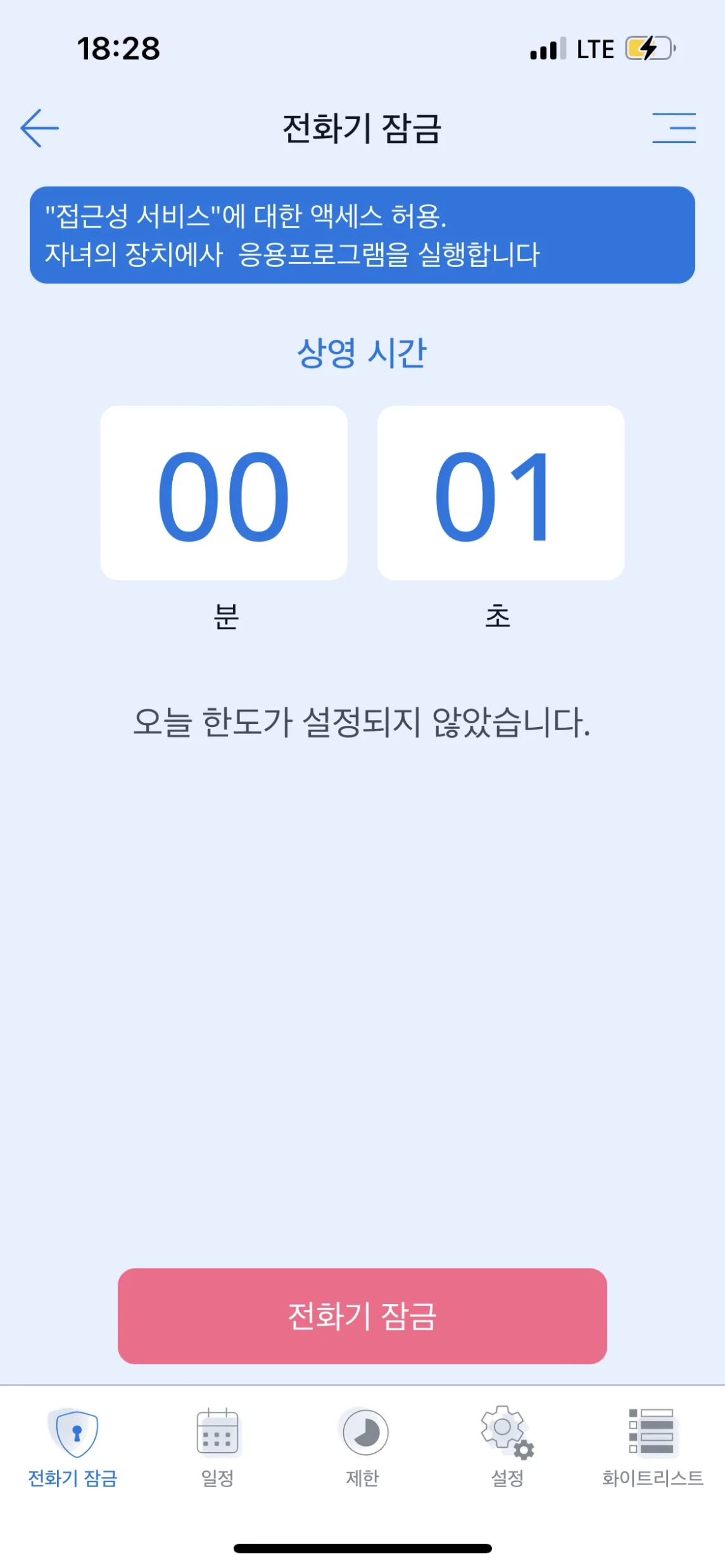Select the 초 seconds box showing 01
The height and width of the screenshot is (1568, 725).
pos(500,493)
